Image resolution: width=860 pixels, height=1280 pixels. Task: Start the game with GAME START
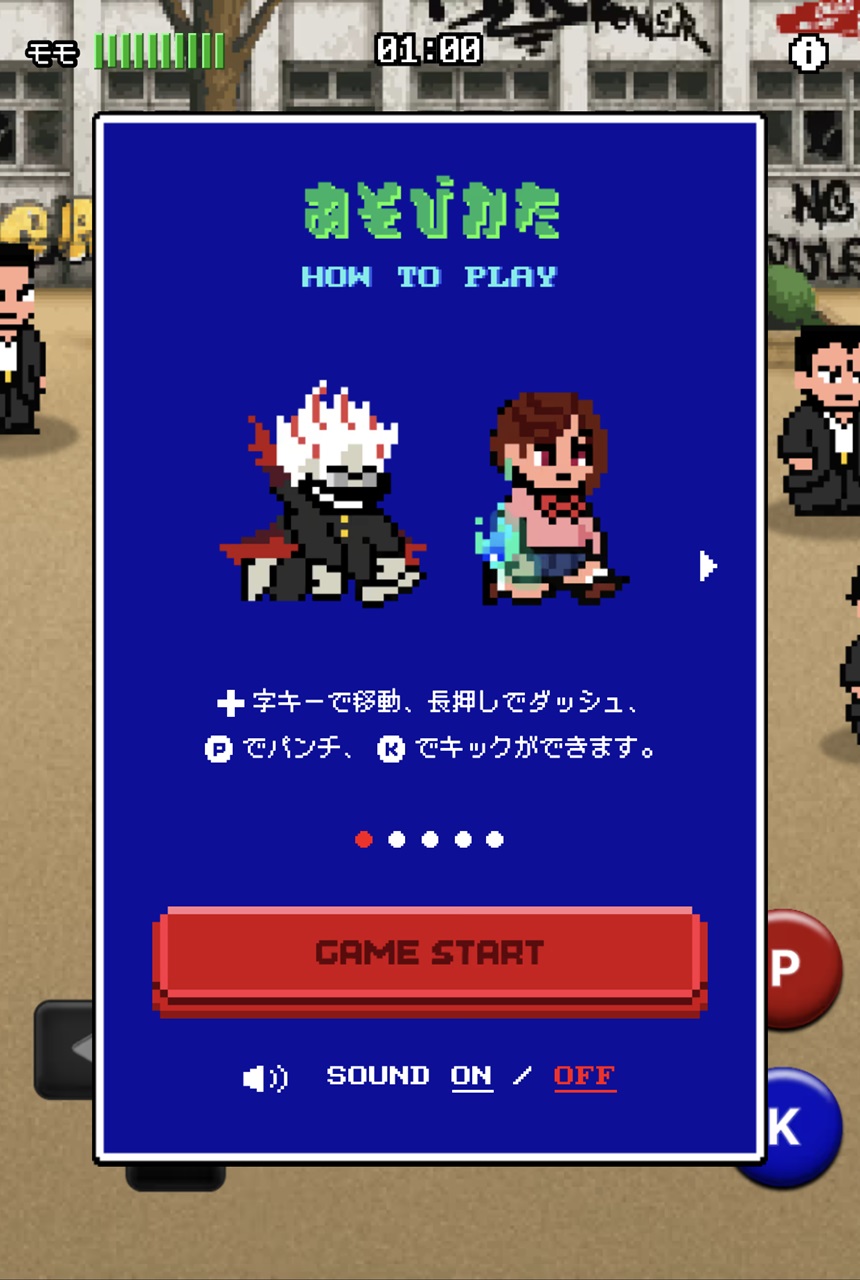point(430,953)
